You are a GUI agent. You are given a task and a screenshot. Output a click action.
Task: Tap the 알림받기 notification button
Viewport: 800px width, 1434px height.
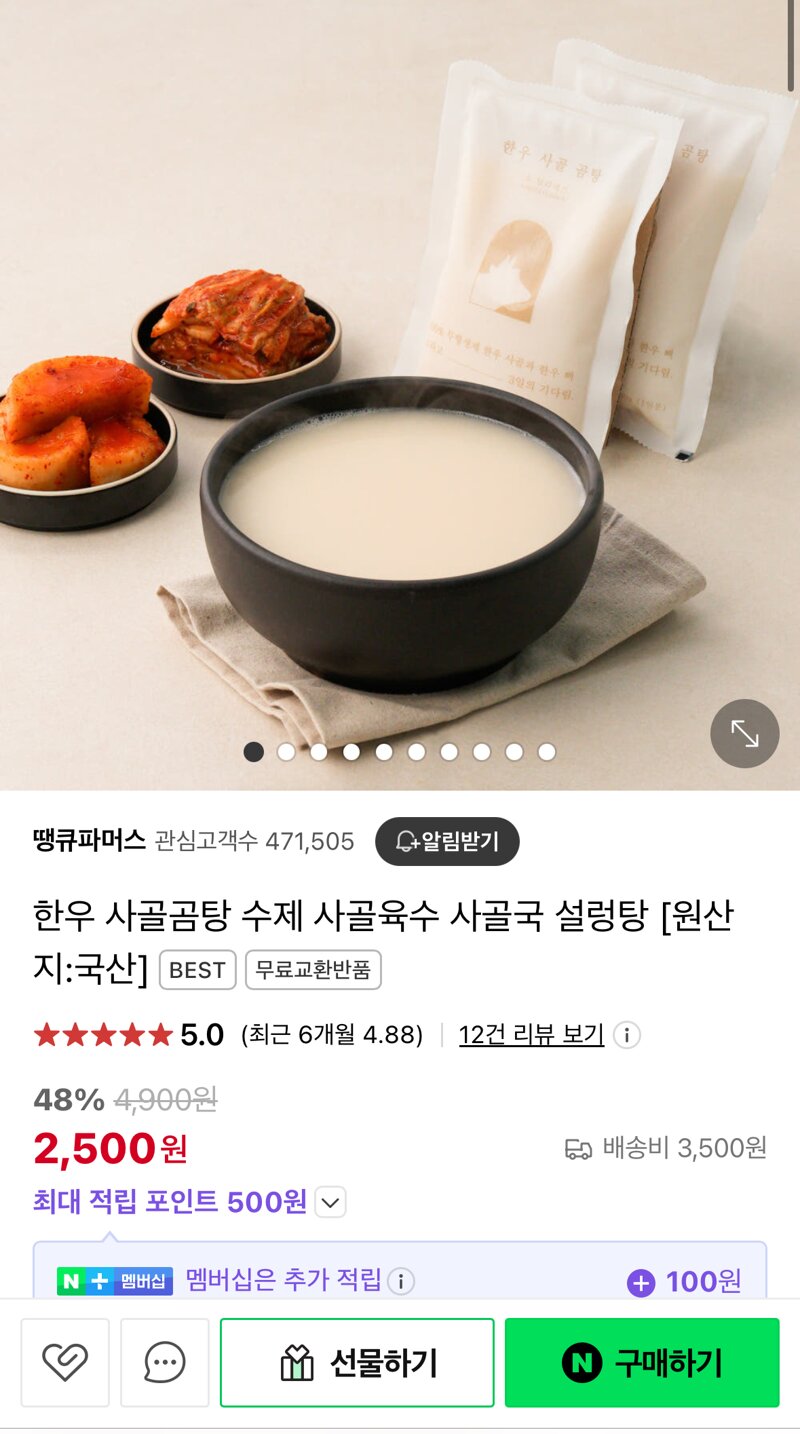447,841
